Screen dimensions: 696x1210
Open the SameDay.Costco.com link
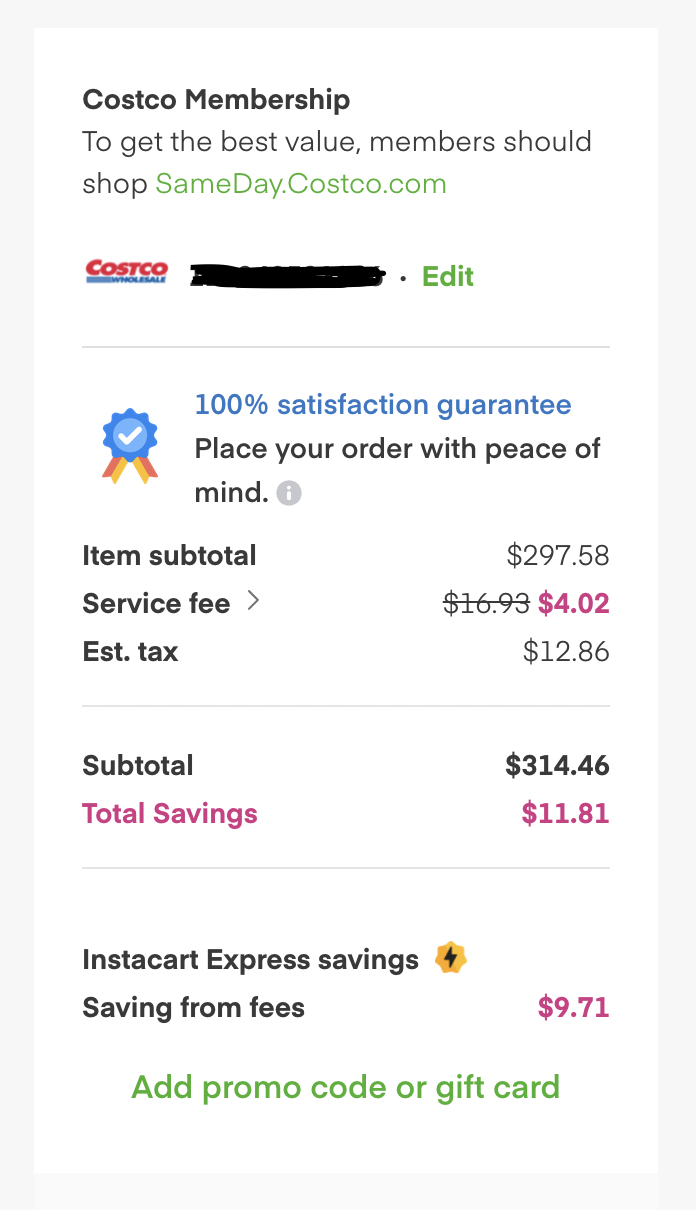[300, 184]
